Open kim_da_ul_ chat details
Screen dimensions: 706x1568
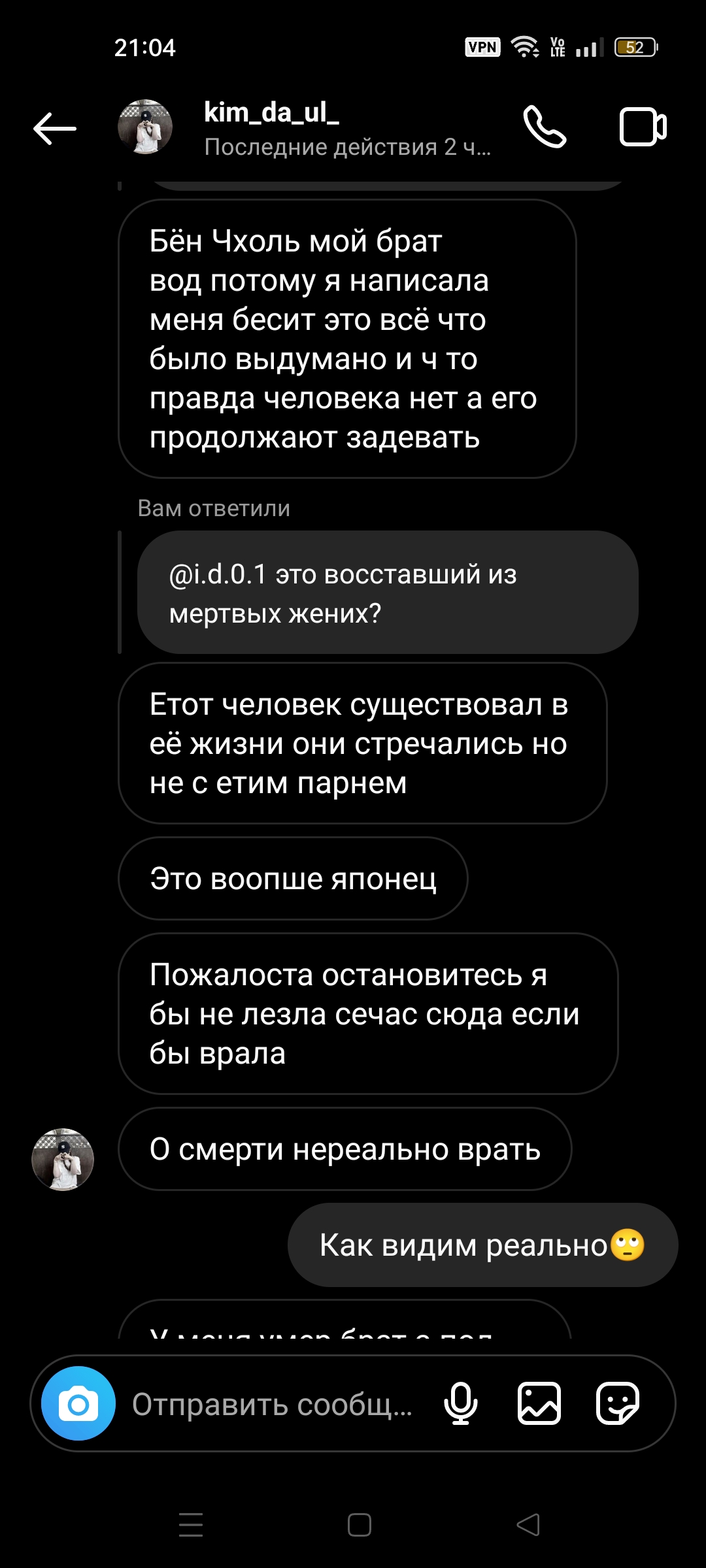(x=347, y=129)
